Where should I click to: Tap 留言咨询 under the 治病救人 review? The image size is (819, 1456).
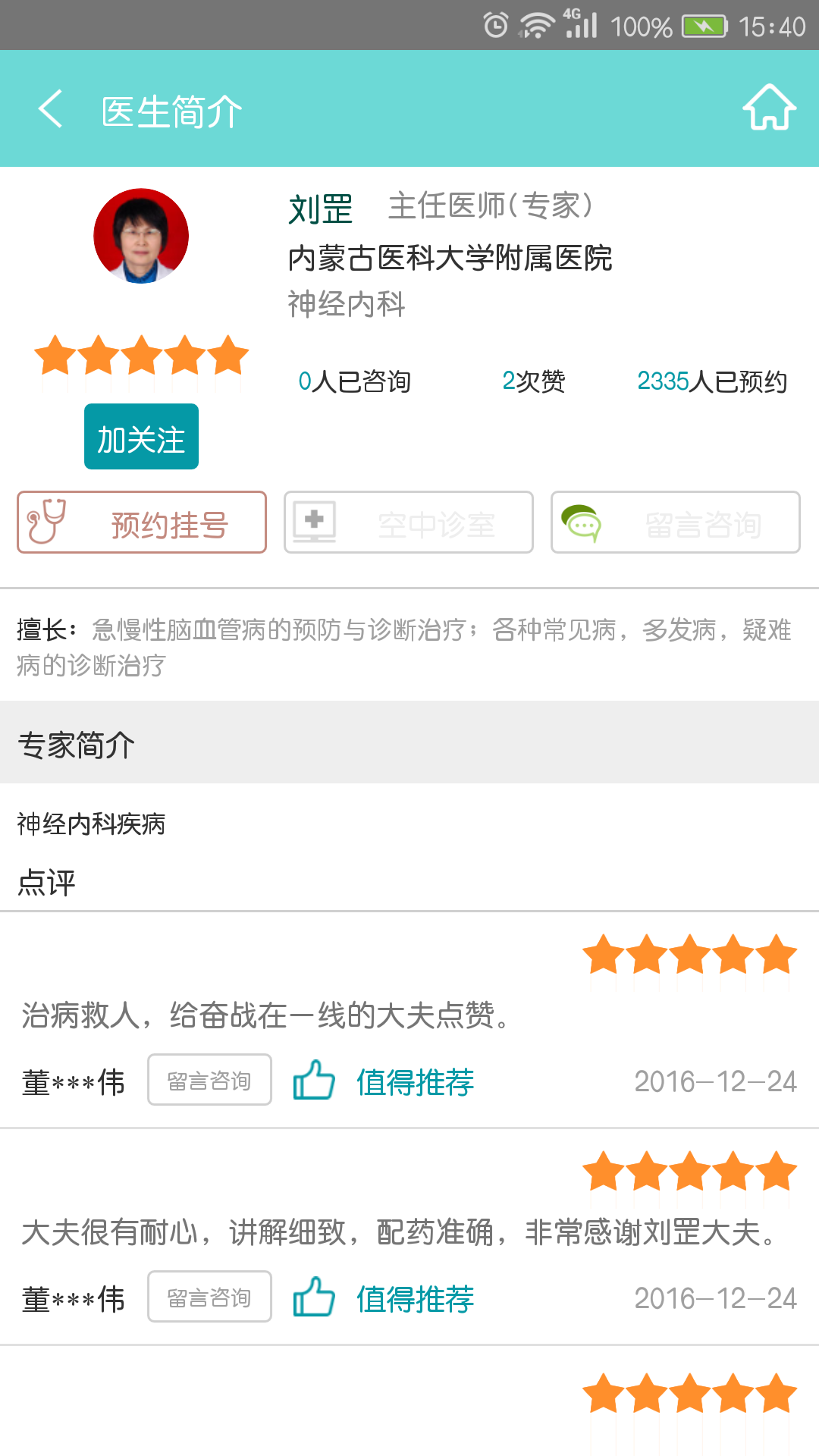pos(209,1080)
